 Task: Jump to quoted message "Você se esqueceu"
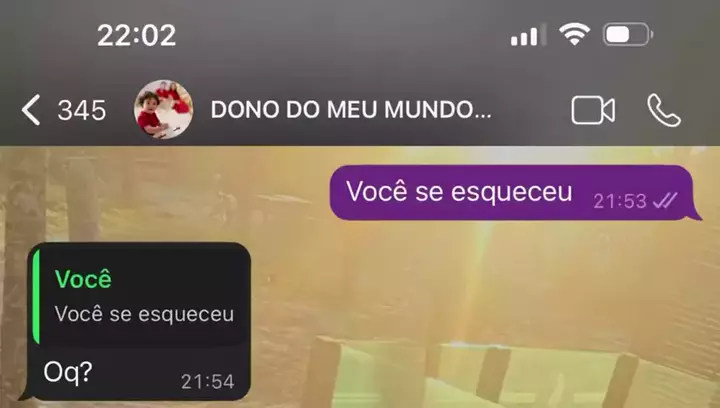click(x=141, y=297)
